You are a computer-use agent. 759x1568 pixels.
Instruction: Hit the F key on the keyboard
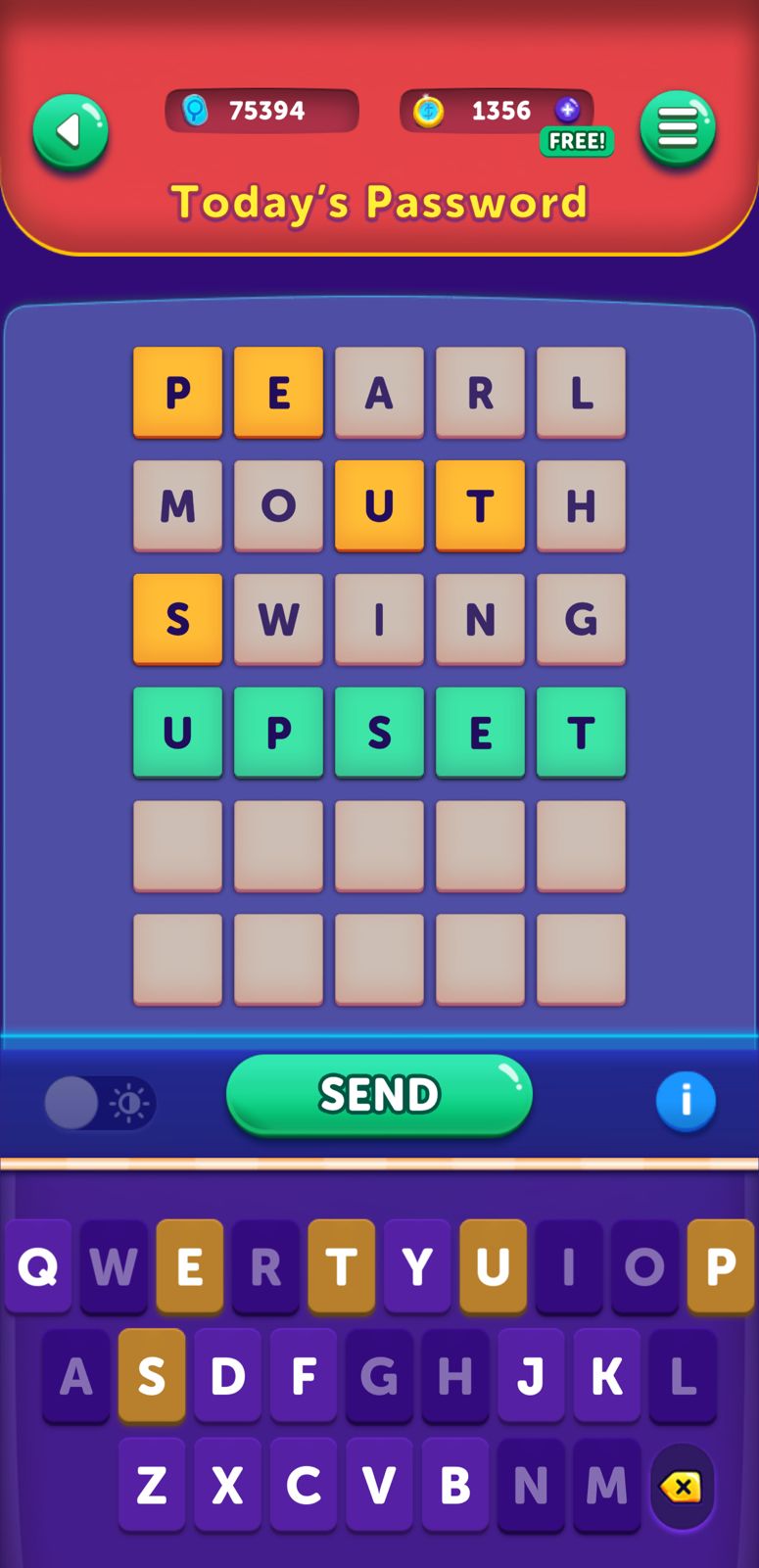tap(304, 1377)
